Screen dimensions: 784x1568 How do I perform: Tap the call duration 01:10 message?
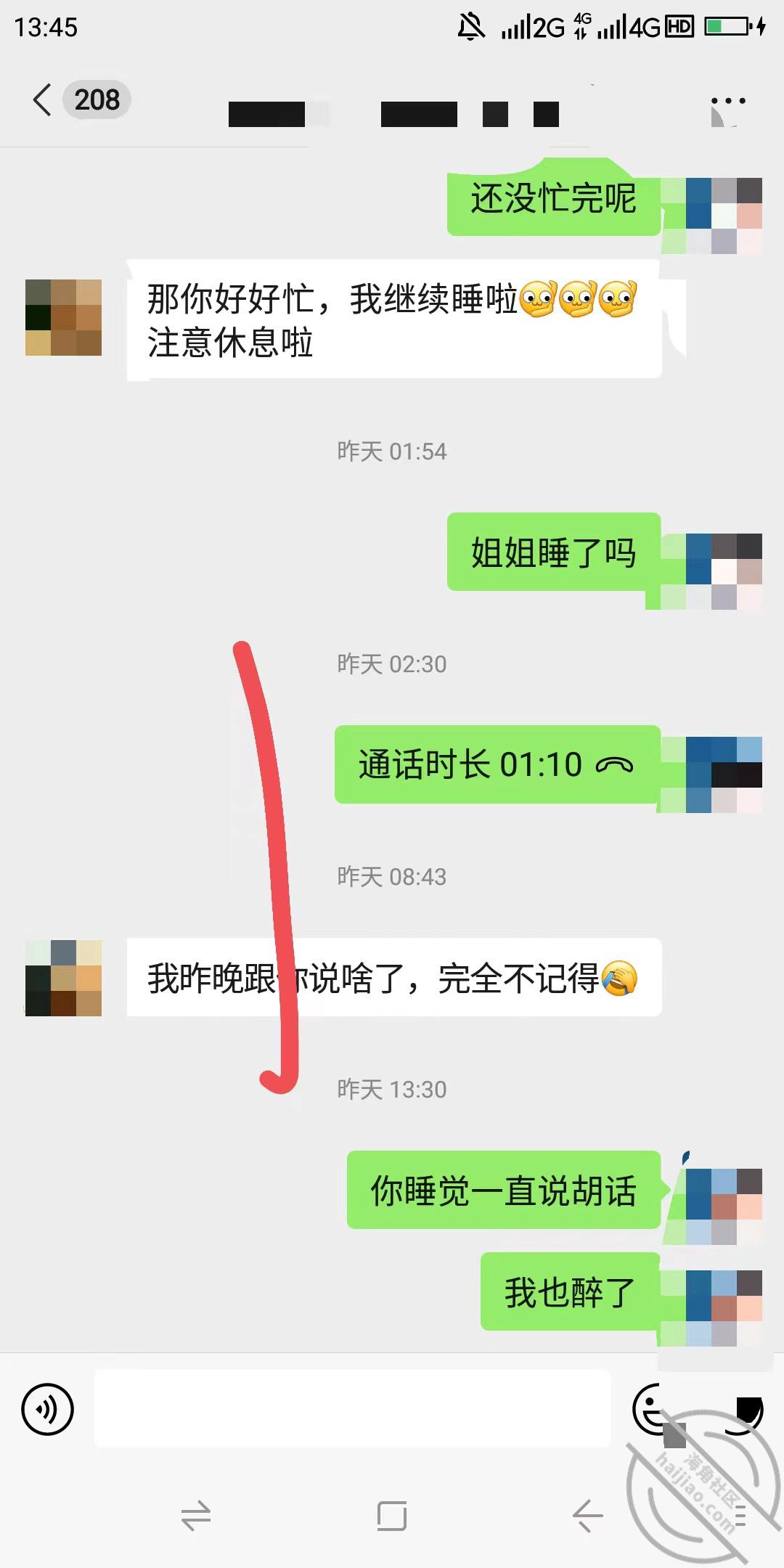[497, 764]
